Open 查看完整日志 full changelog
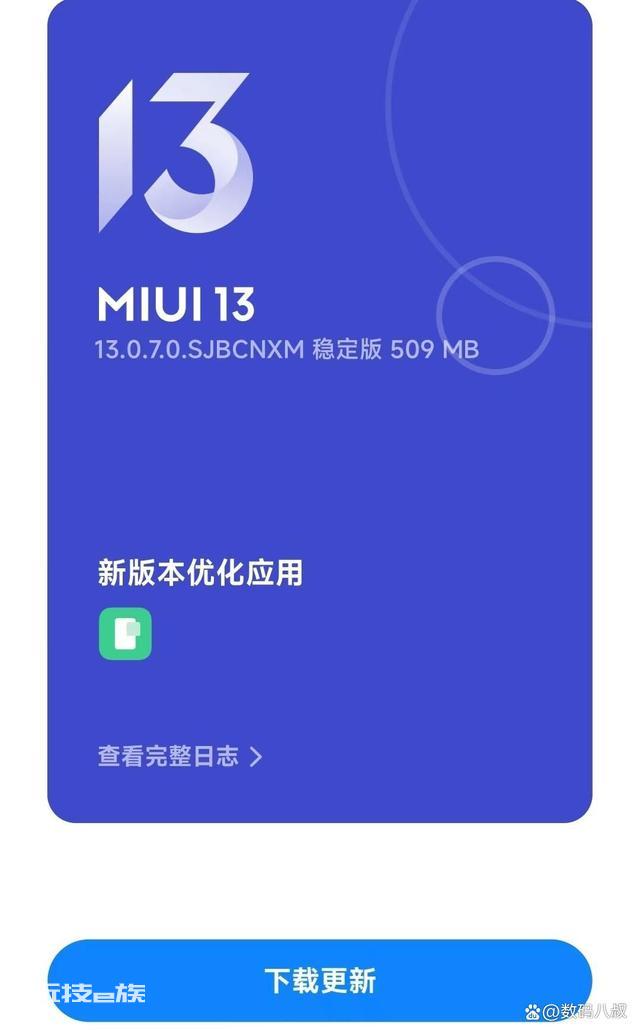Viewport: 640px width, 1034px height. point(180,756)
